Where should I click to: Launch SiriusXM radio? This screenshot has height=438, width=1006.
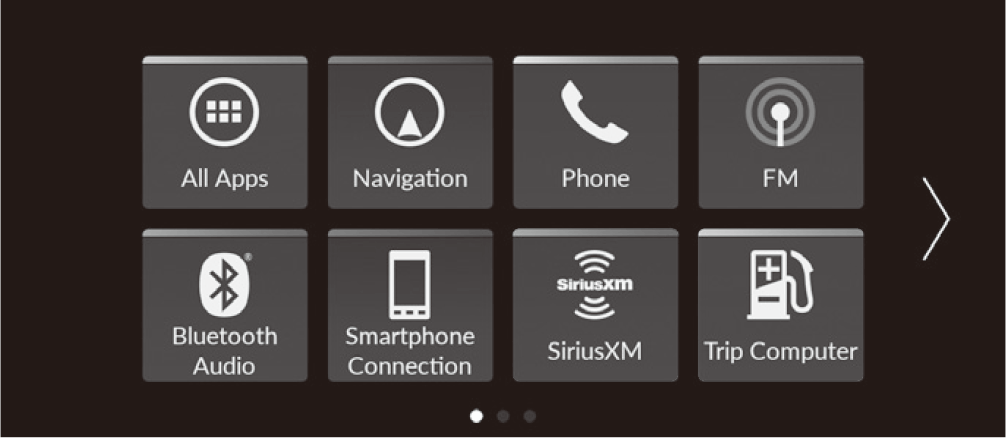pyautogui.click(x=595, y=306)
